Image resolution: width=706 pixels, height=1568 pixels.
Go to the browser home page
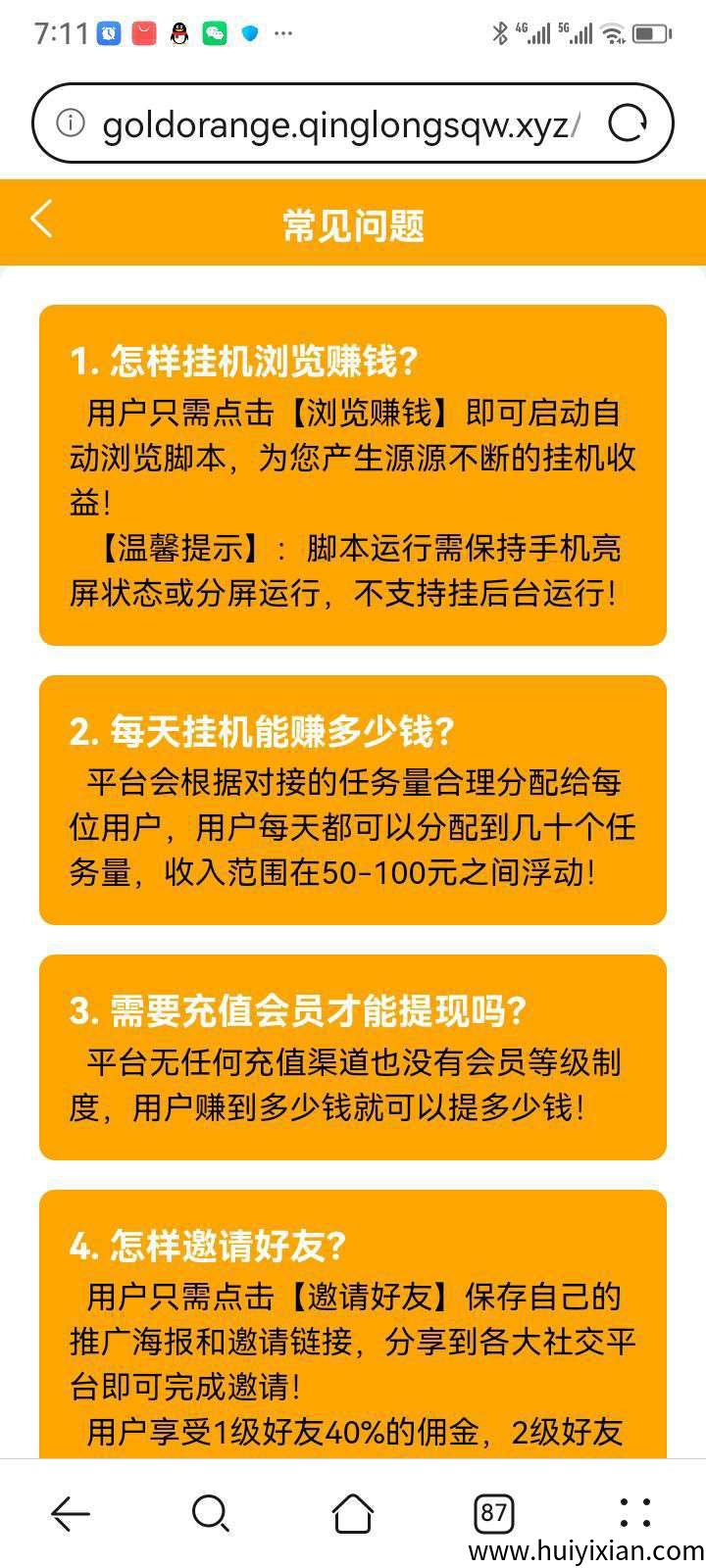coord(353,1514)
